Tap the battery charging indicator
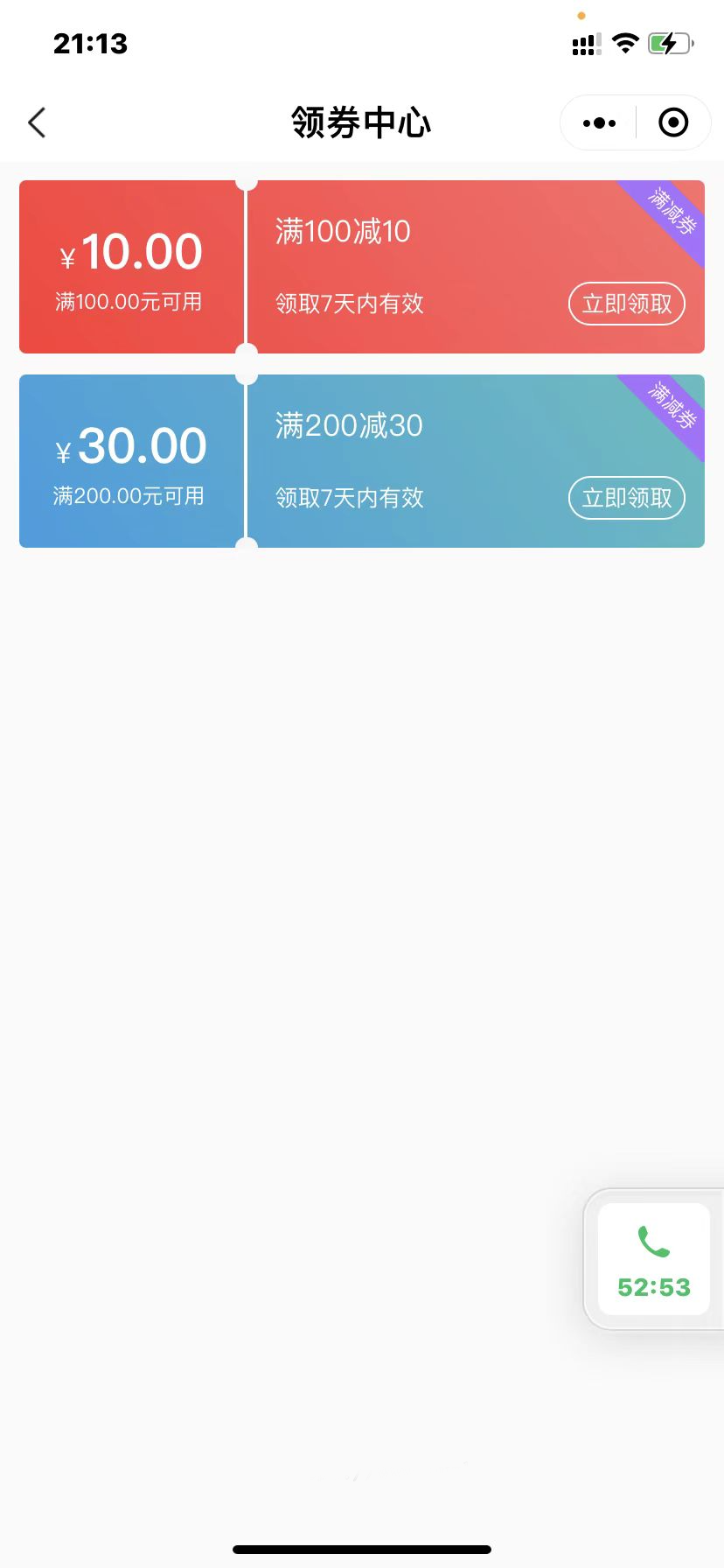 [670, 42]
